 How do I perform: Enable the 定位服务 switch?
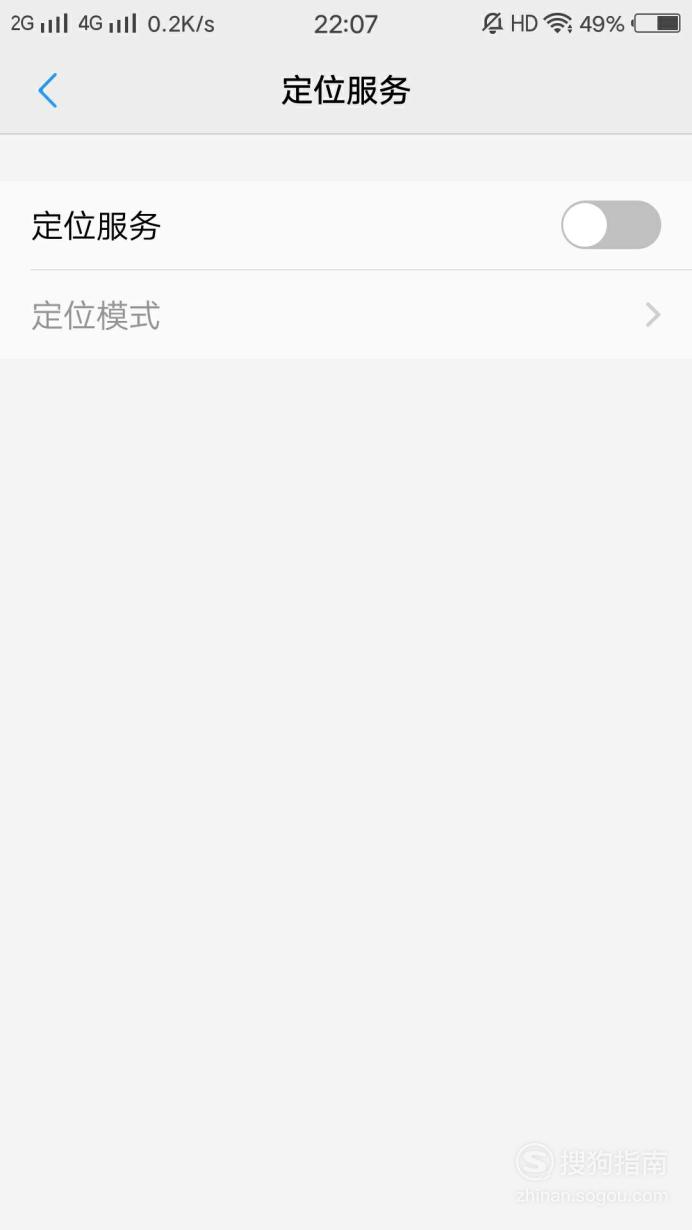[611, 225]
